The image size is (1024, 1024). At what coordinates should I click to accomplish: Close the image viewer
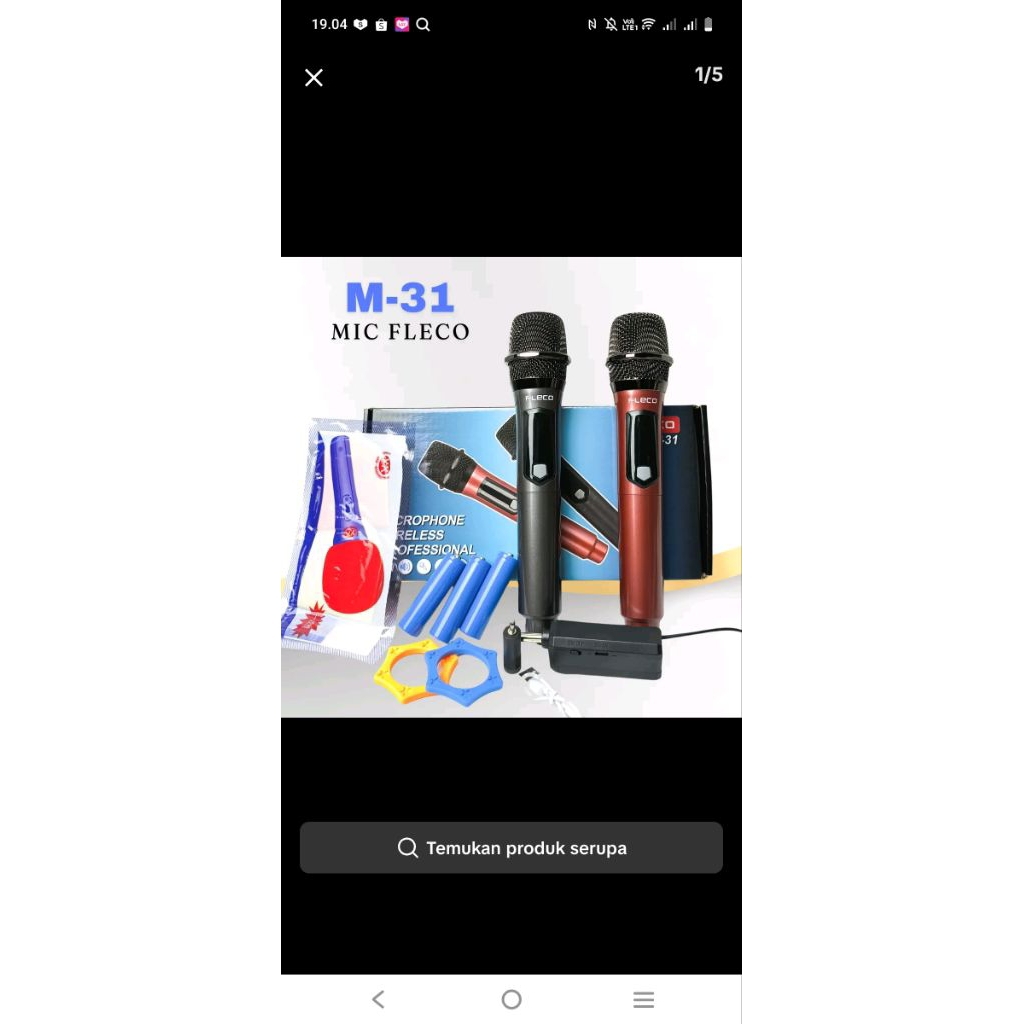[314, 78]
